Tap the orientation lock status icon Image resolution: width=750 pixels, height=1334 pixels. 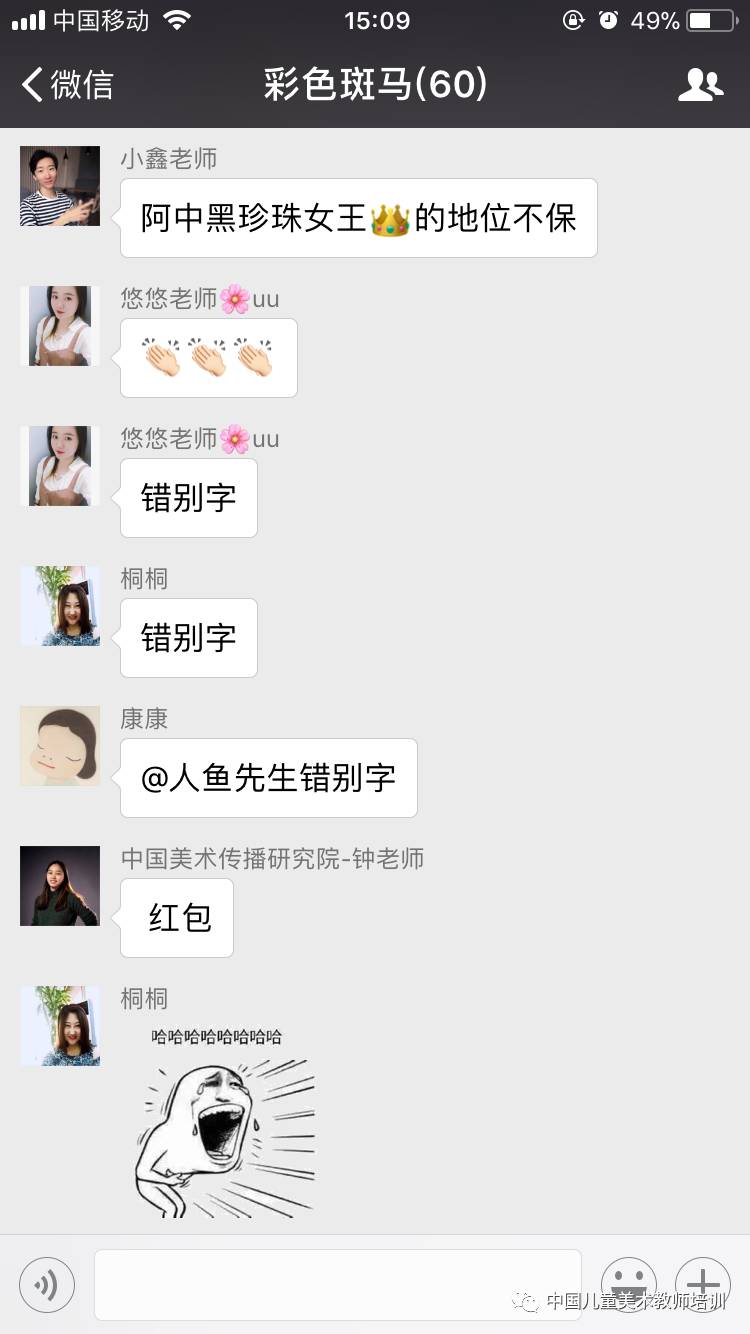point(573,18)
